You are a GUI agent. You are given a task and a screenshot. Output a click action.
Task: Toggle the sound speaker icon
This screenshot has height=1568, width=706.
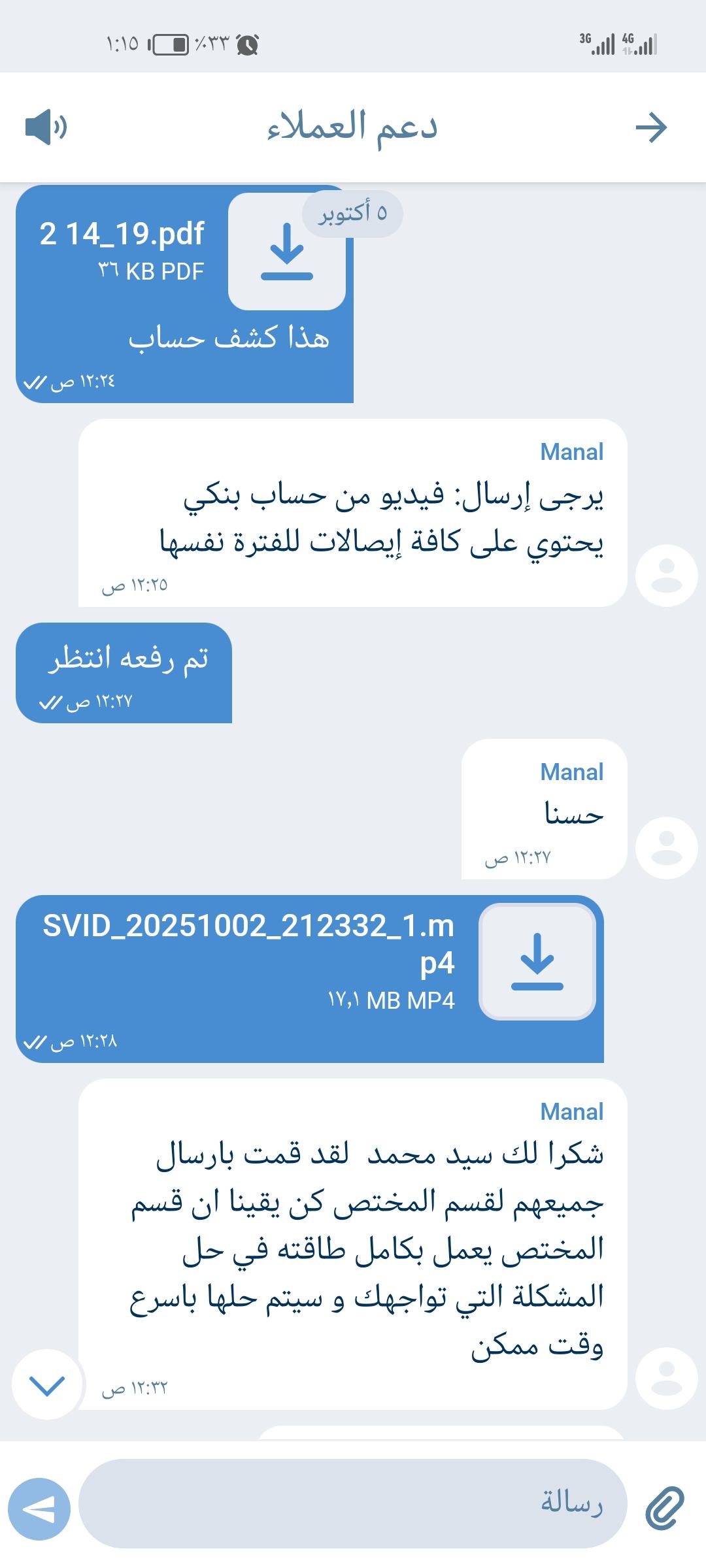(45, 127)
